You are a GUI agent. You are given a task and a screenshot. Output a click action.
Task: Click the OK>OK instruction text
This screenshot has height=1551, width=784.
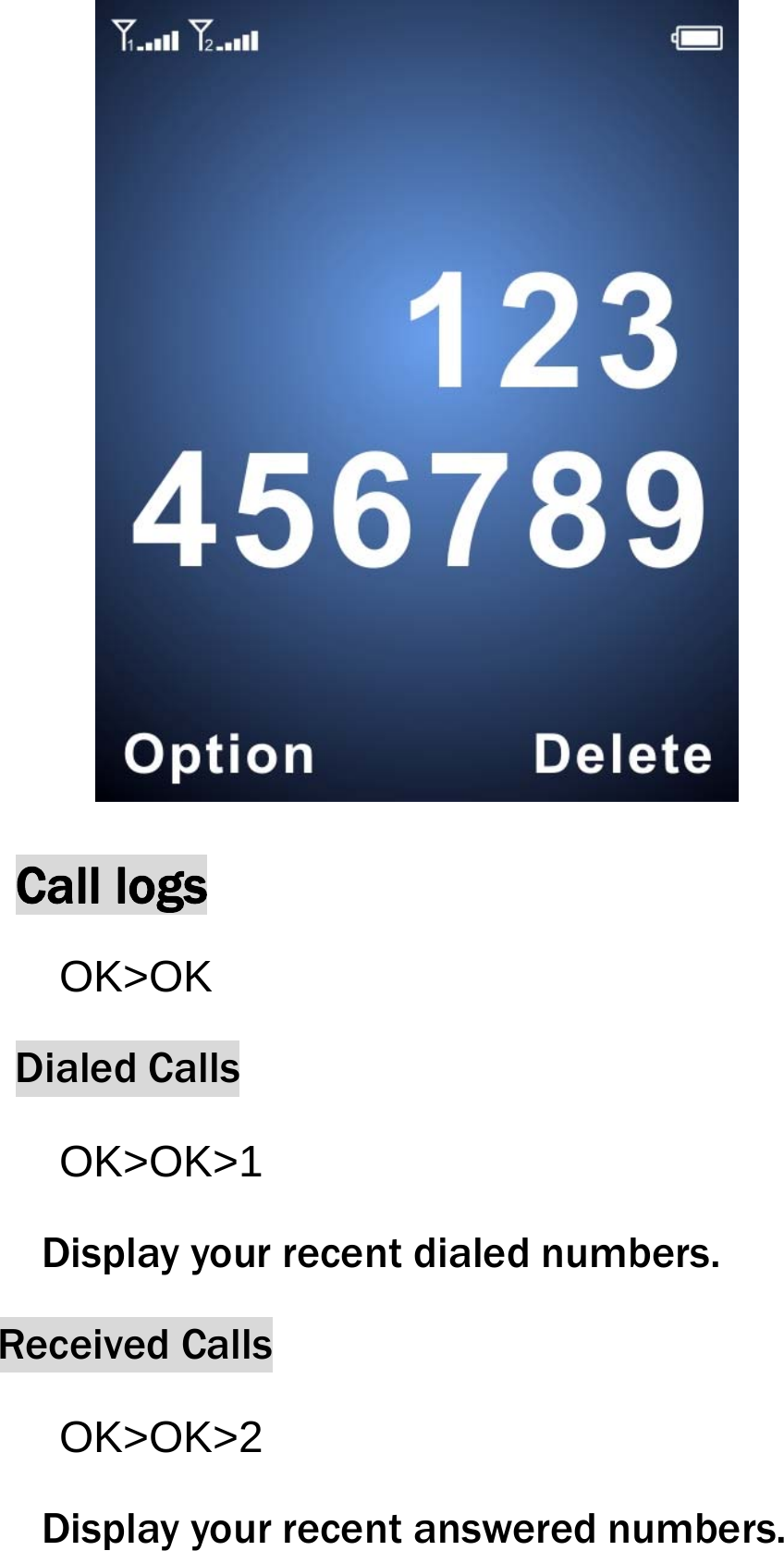click(x=135, y=978)
